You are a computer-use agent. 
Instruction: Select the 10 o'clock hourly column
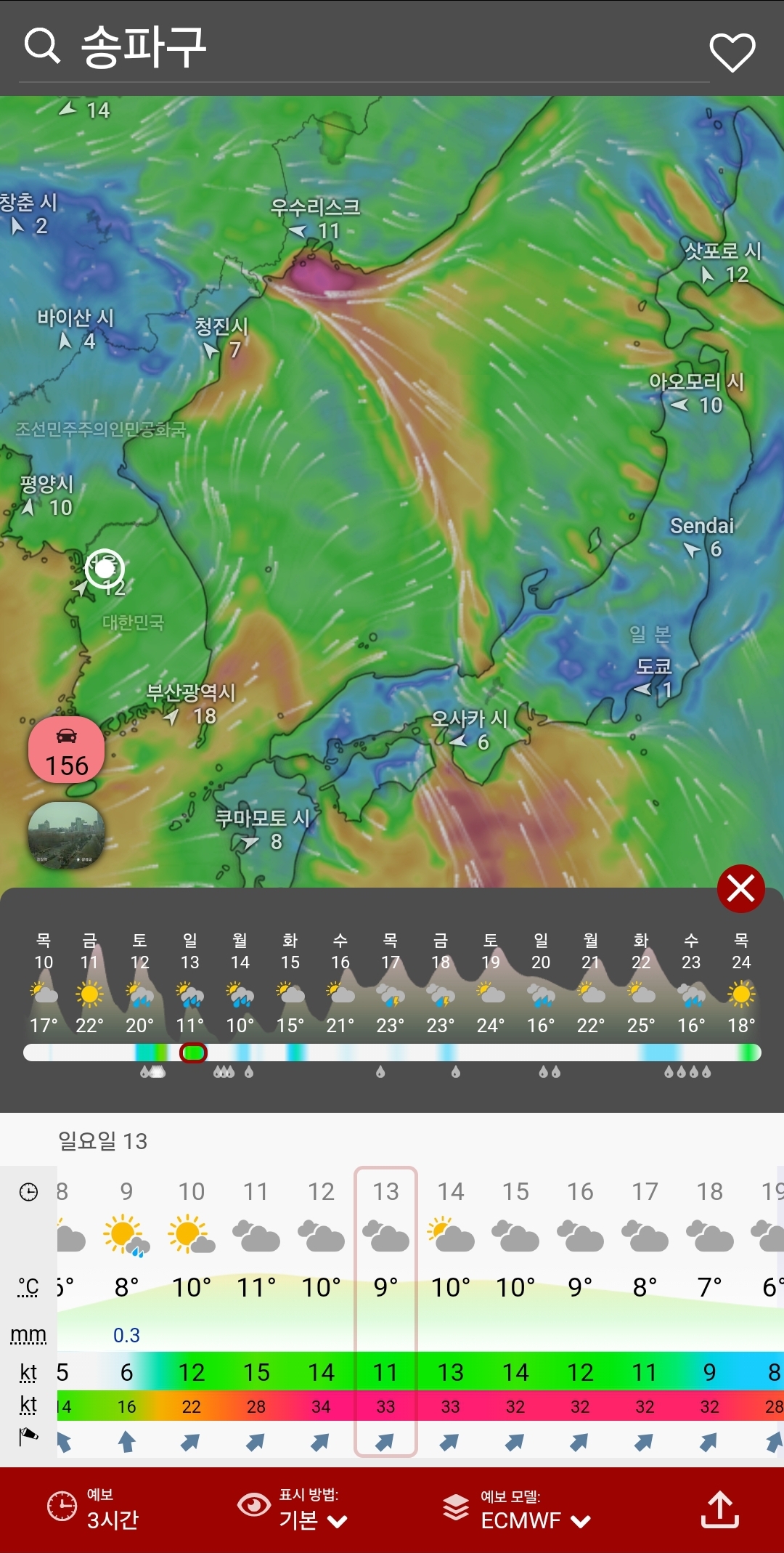point(191,1307)
